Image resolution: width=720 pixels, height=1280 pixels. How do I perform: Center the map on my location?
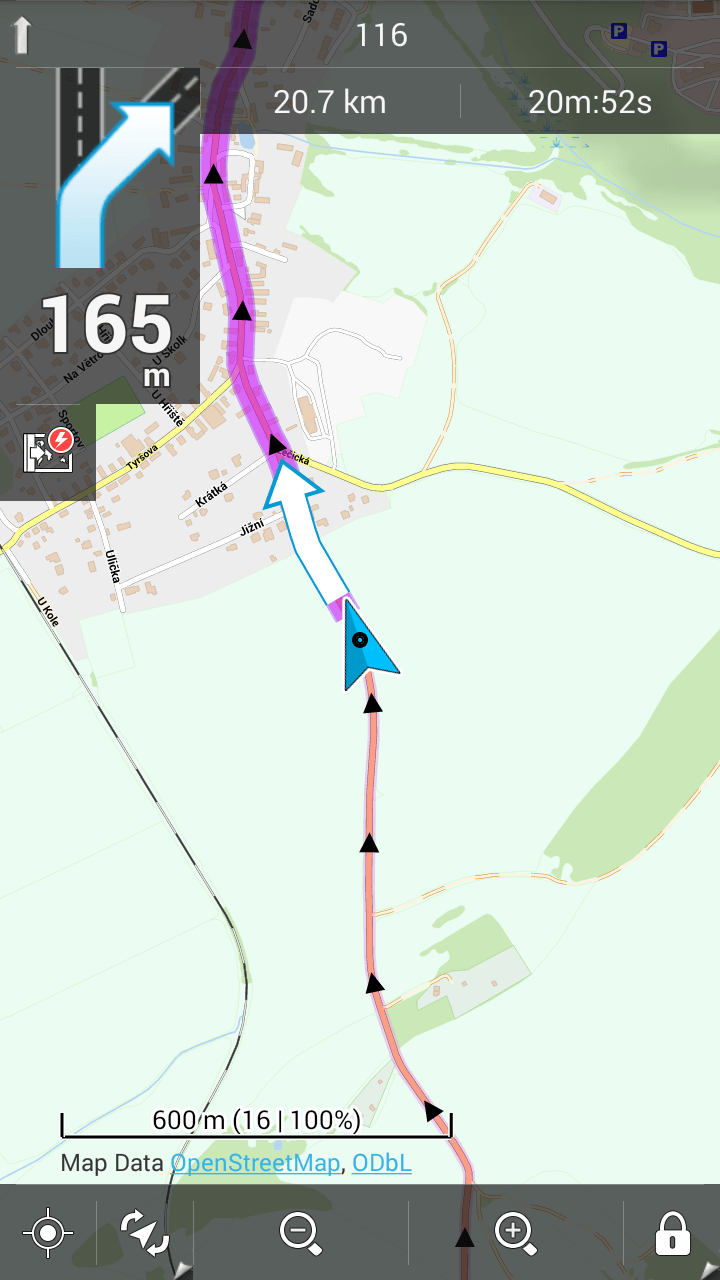point(48,1232)
